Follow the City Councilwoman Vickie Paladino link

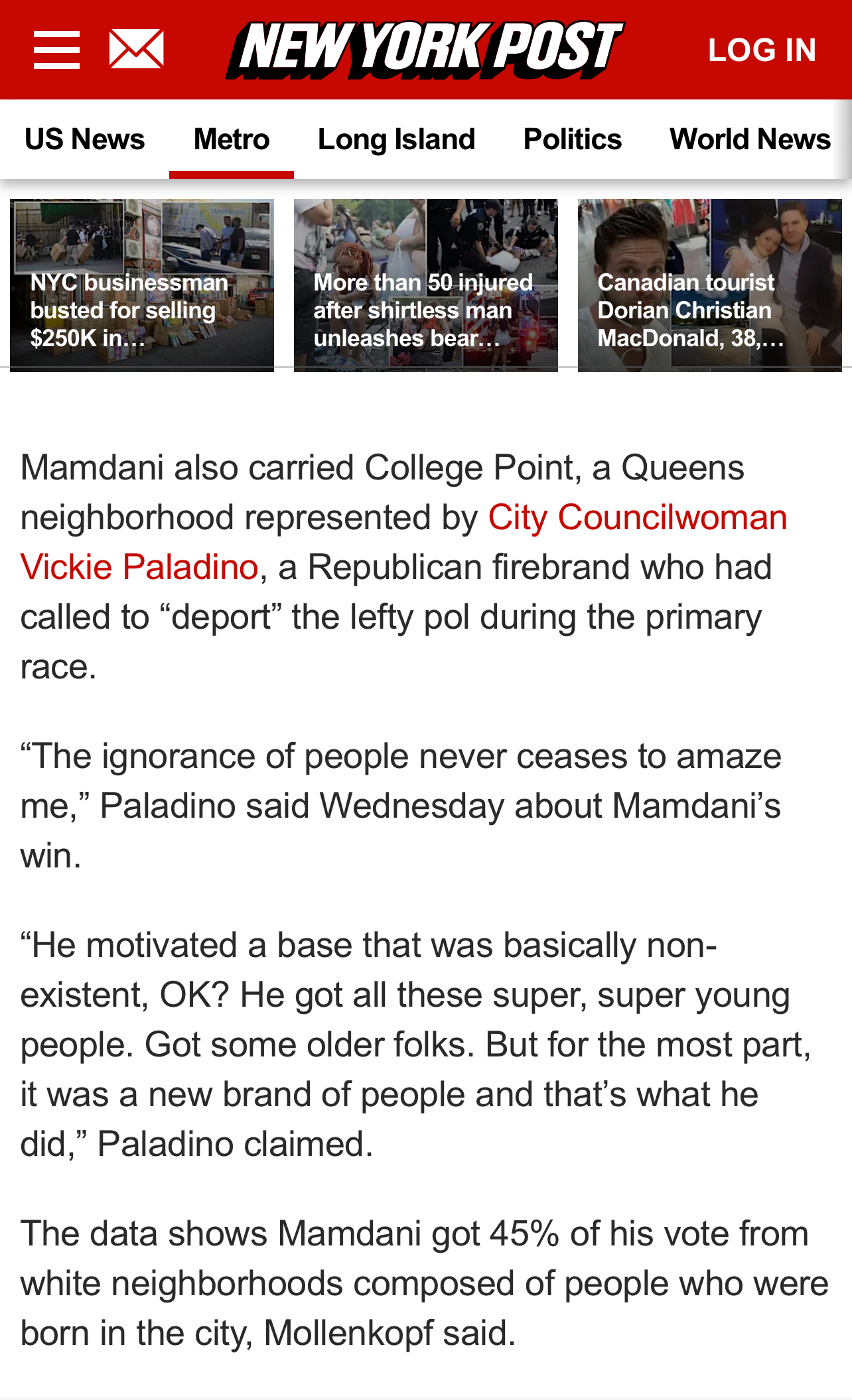pos(403,542)
